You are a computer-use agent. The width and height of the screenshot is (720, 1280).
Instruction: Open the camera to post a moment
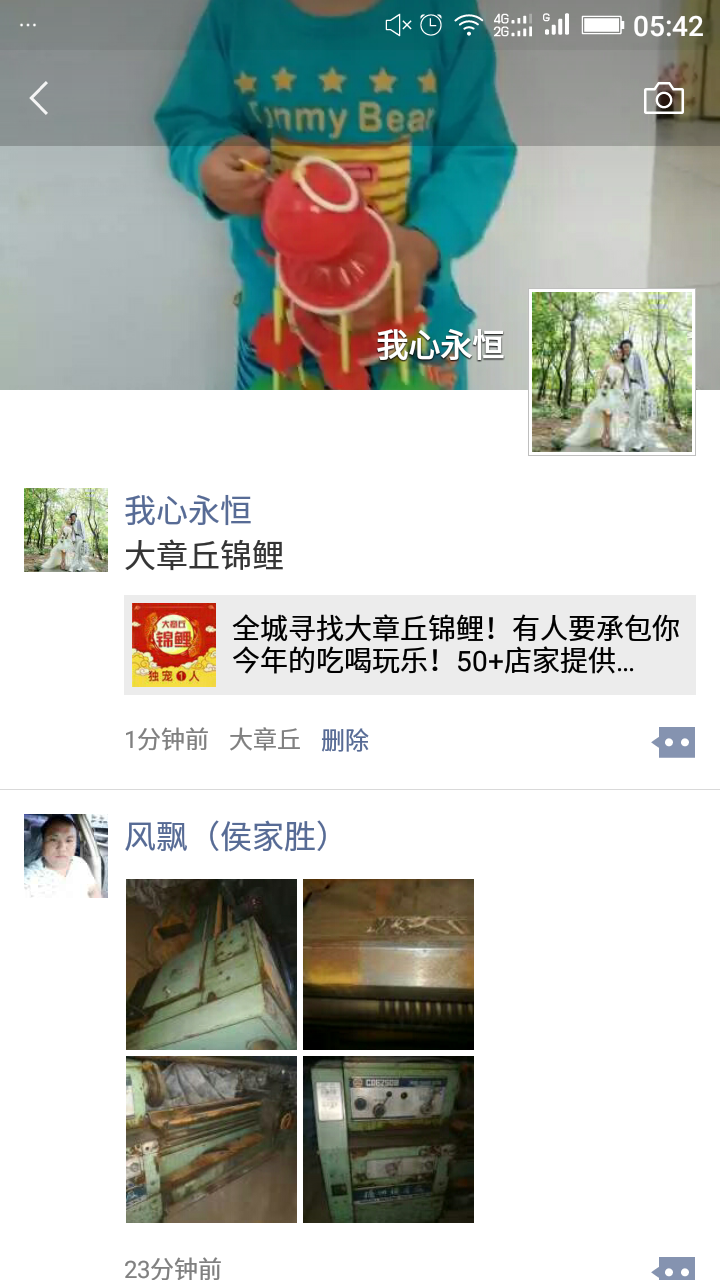pyautogui.click(x=663, y=99)
